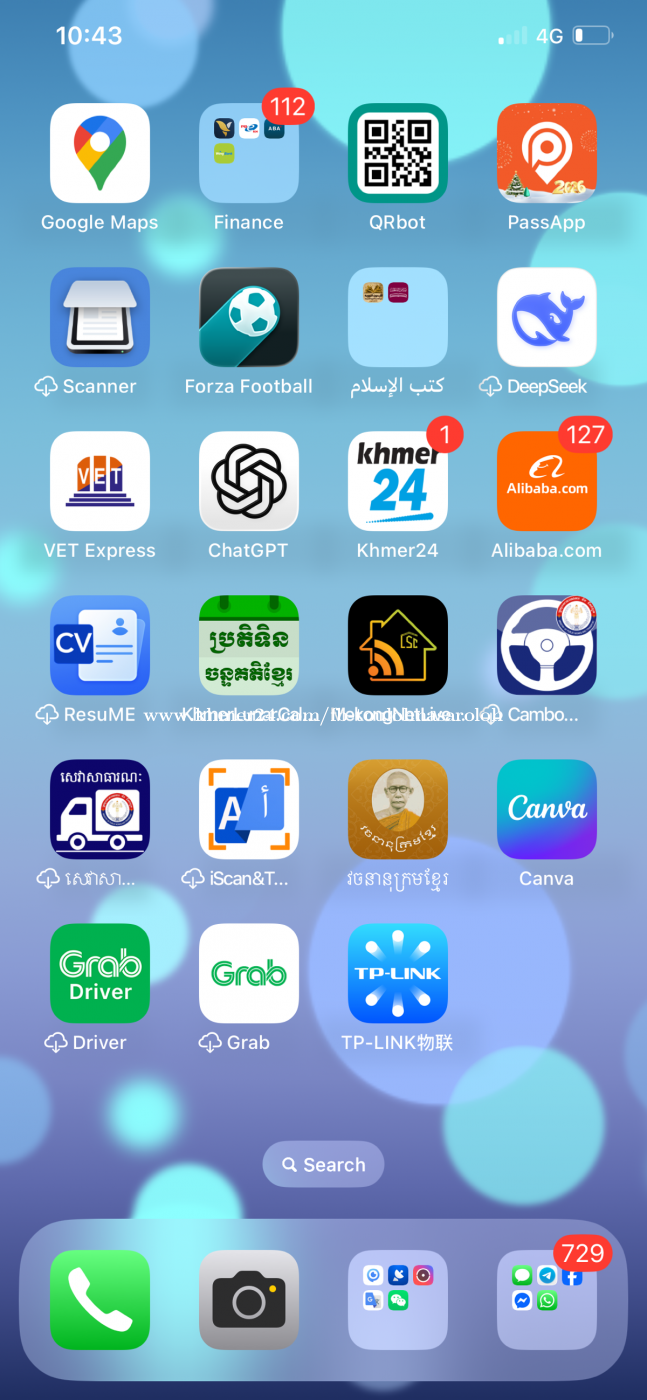Launch the white Grab app

(x=249, y=973)
